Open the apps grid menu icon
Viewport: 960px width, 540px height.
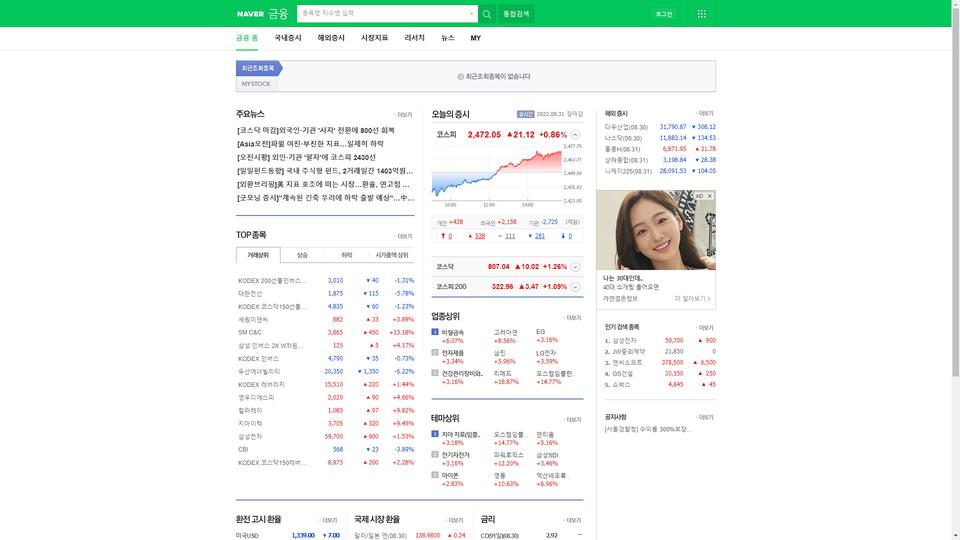click(x=701, y=14)
